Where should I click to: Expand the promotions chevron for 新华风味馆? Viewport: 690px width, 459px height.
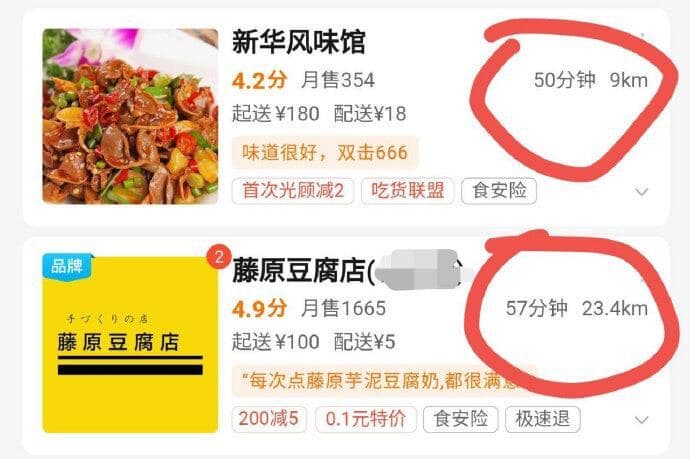point(641,190)
